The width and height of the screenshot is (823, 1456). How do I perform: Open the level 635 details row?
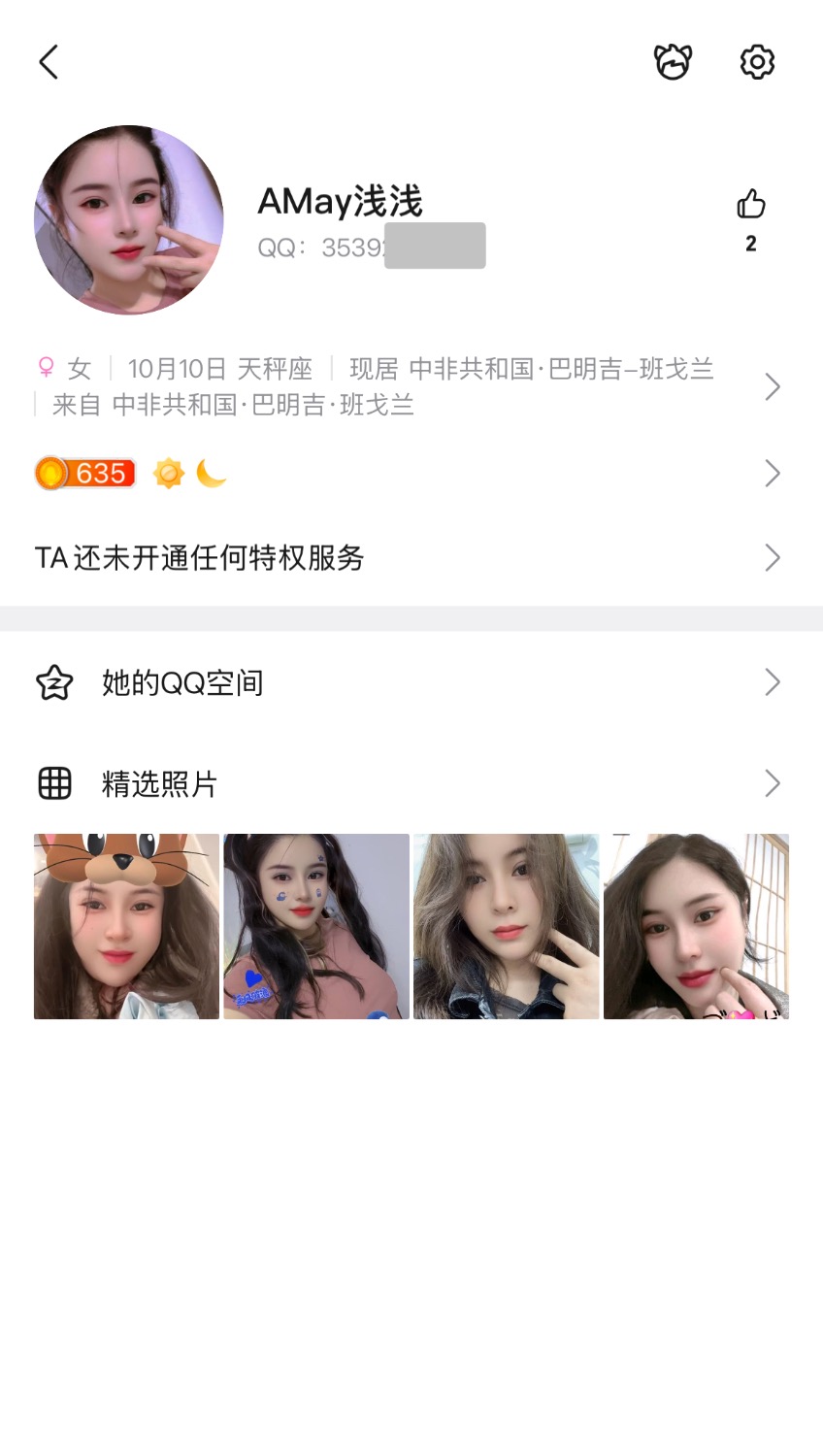click(408, 474)
